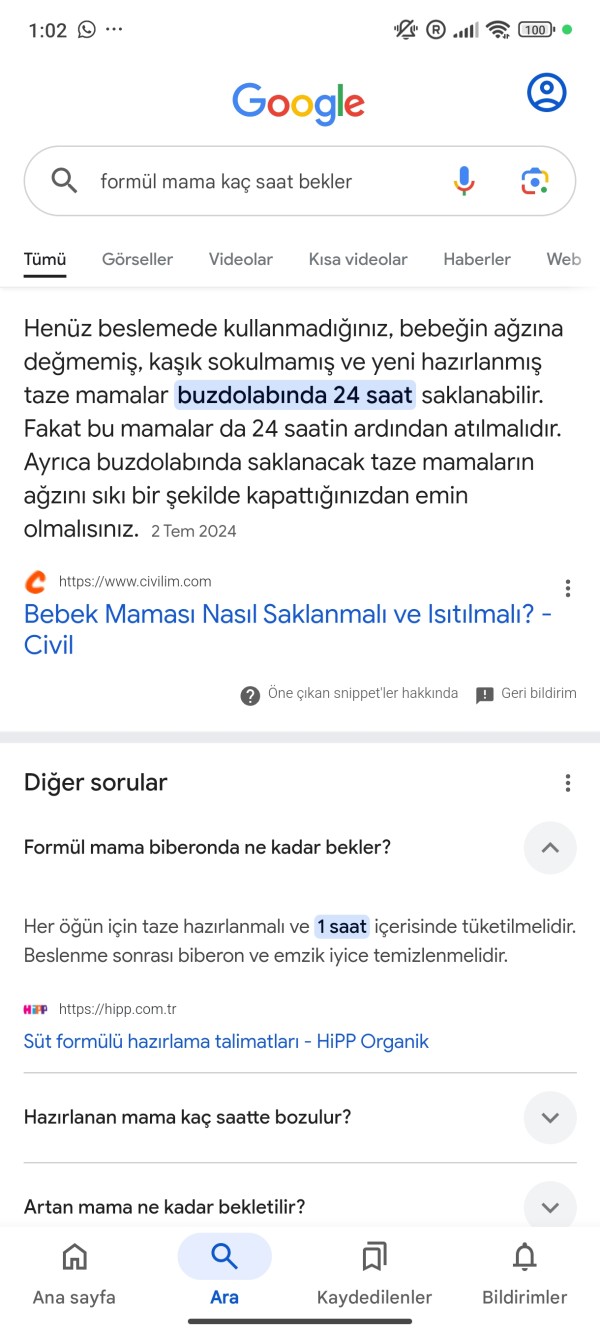Open the Bildirimler tab
The image size is (600, 1333).
click(x=524, y=1272)
